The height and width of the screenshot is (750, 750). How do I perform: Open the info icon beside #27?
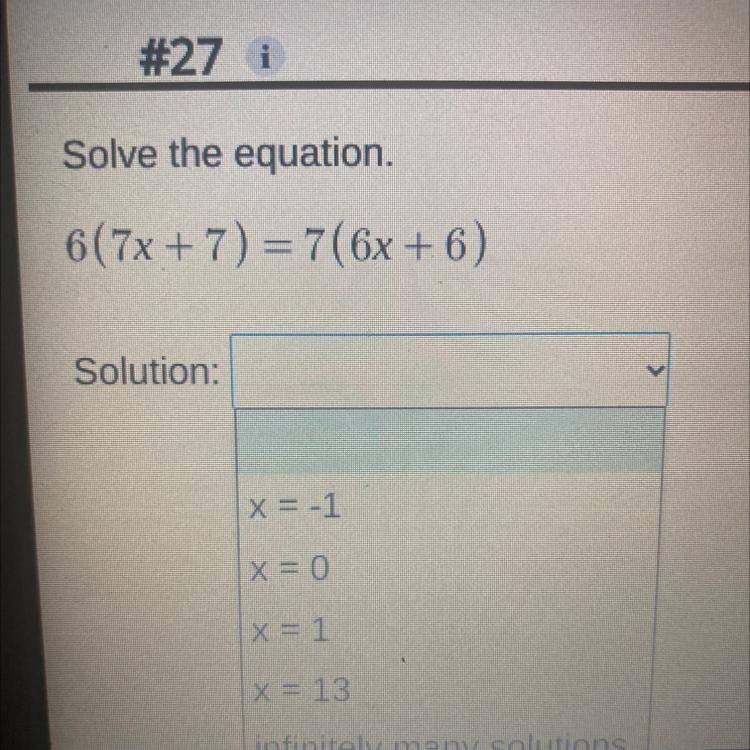pyautogui.click(x=265, y=57)
